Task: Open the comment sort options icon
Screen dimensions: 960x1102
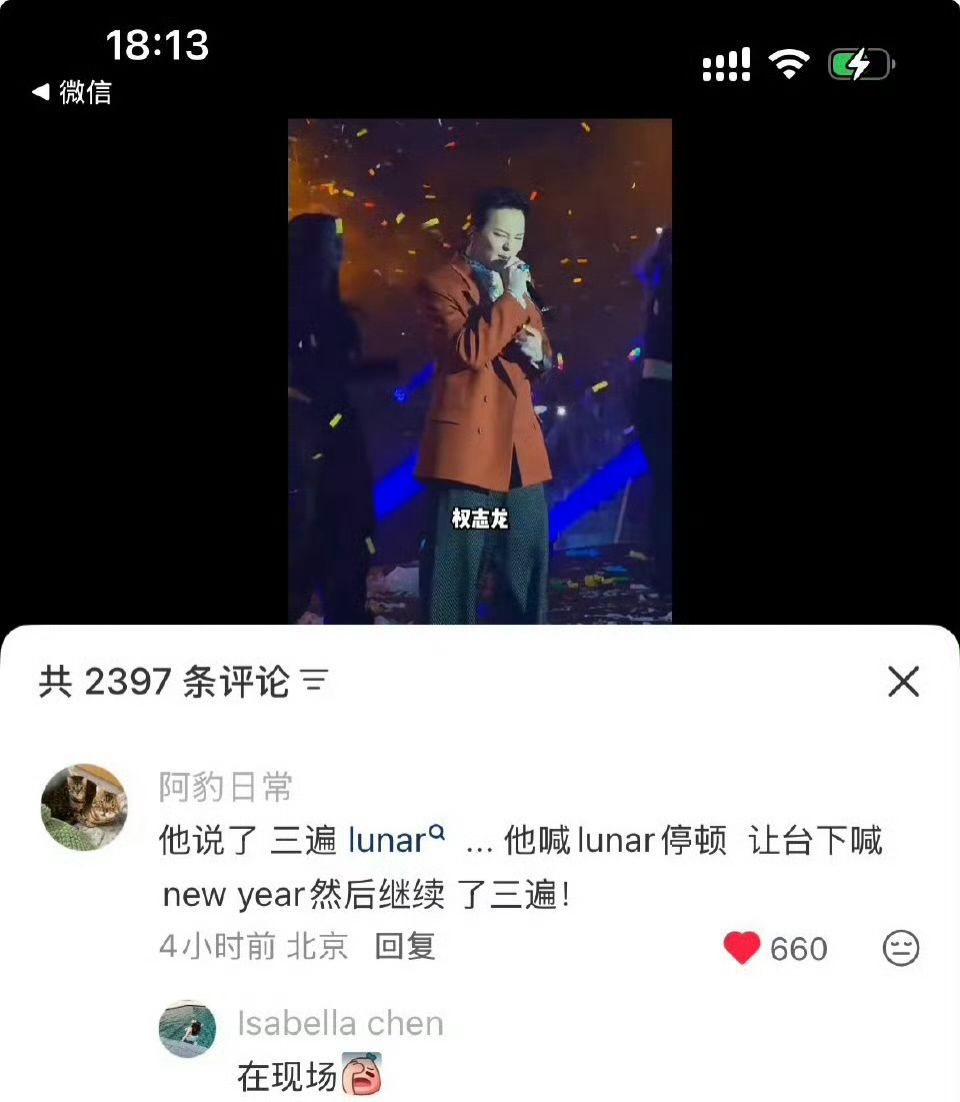Action: (314, 681)
